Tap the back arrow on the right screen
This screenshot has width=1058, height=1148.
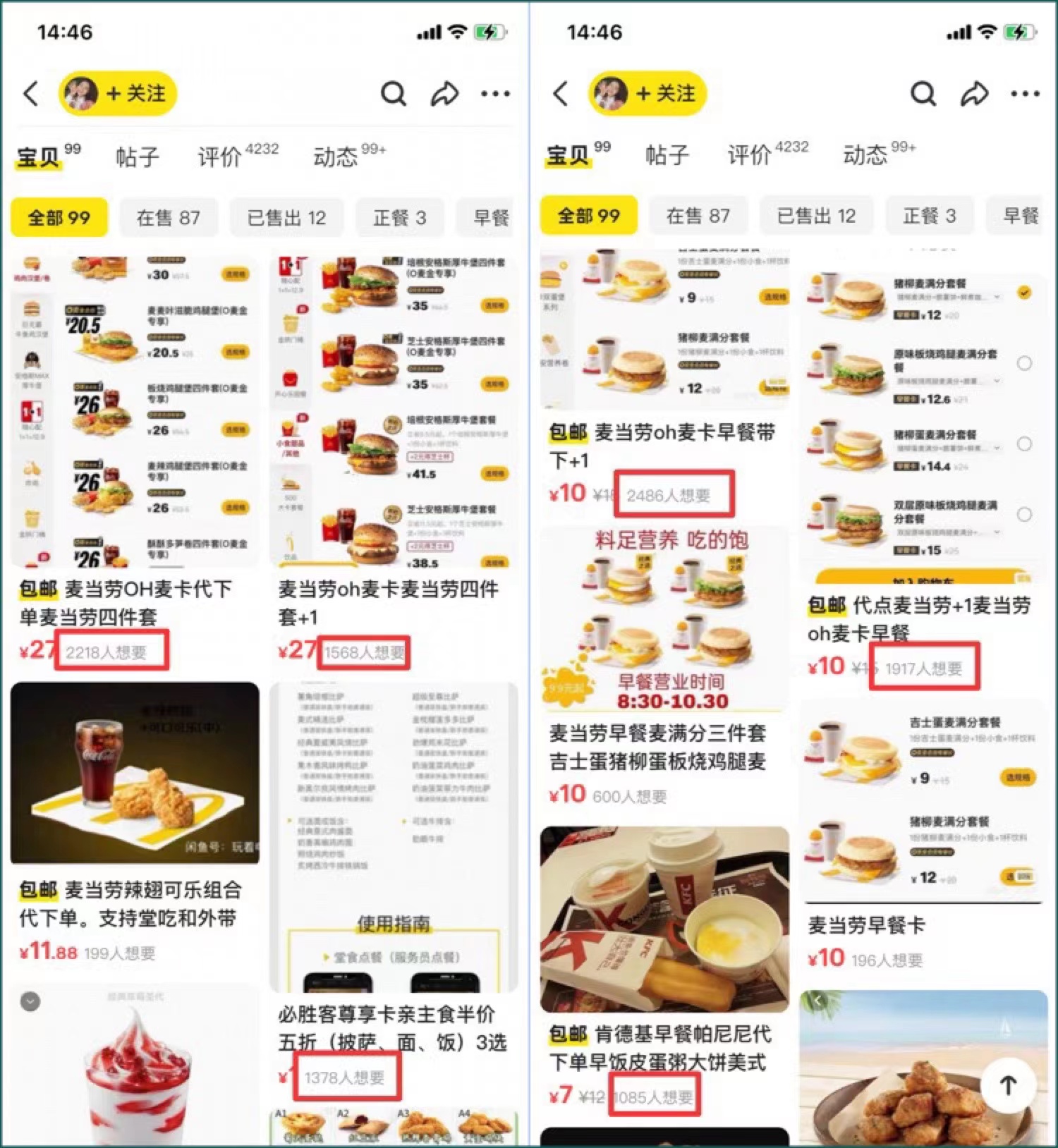coord(561,92)
